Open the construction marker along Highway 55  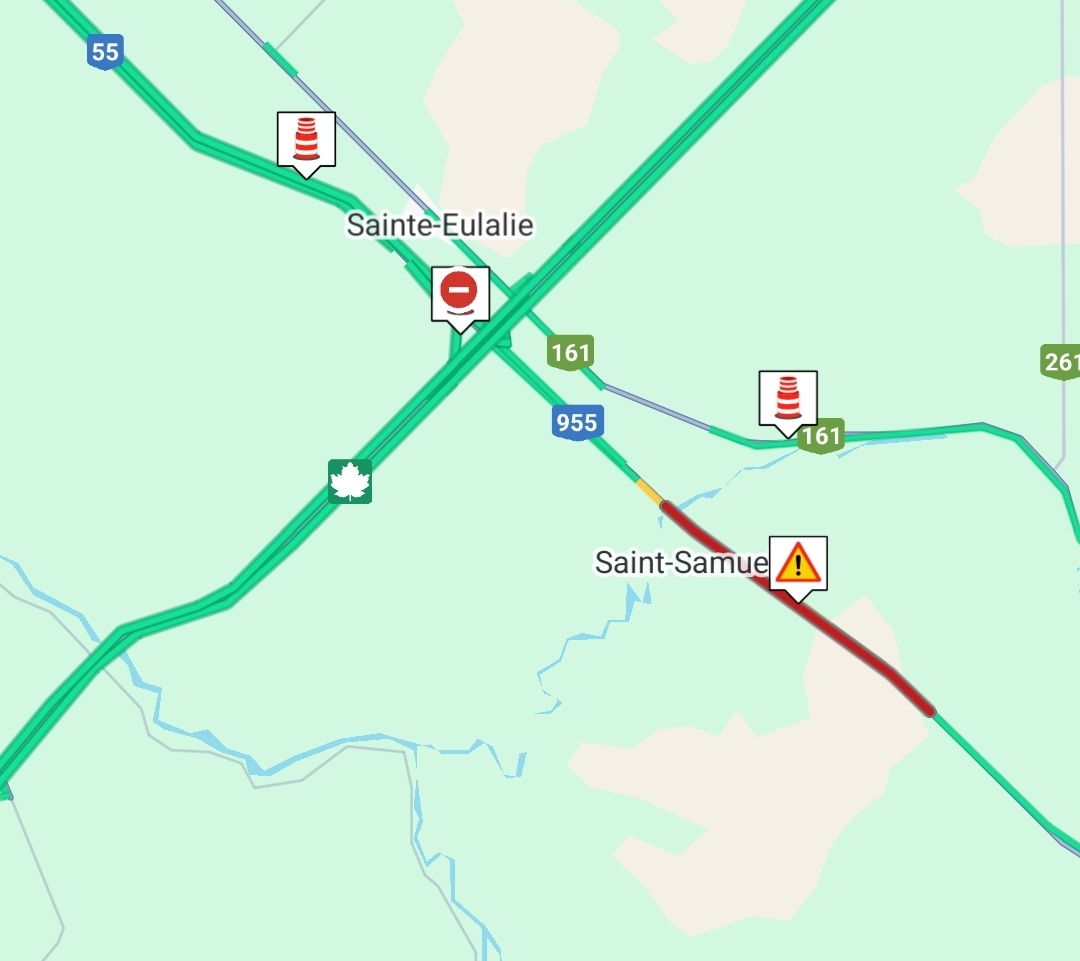click(x=306, y=139)
